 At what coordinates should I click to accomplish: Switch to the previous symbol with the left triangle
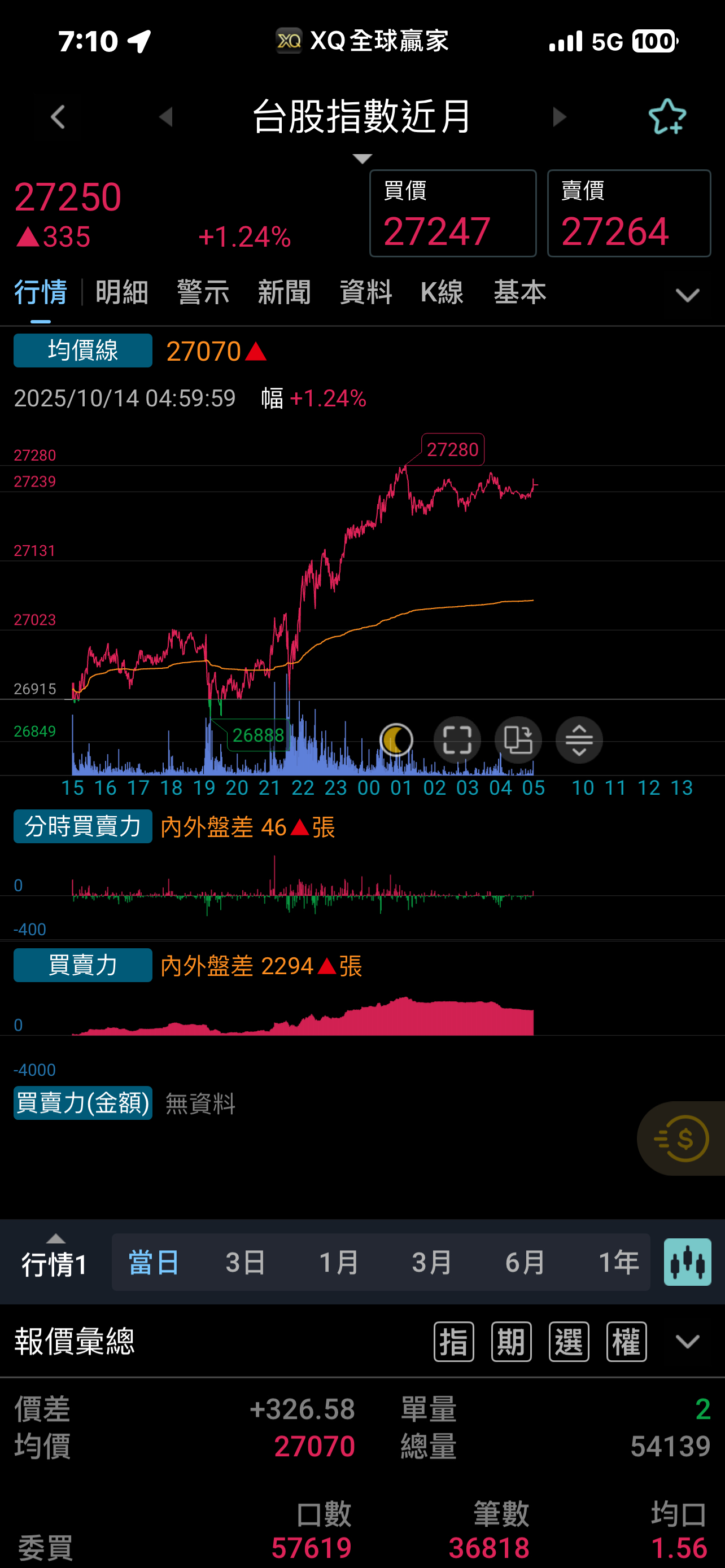[165, 117]
